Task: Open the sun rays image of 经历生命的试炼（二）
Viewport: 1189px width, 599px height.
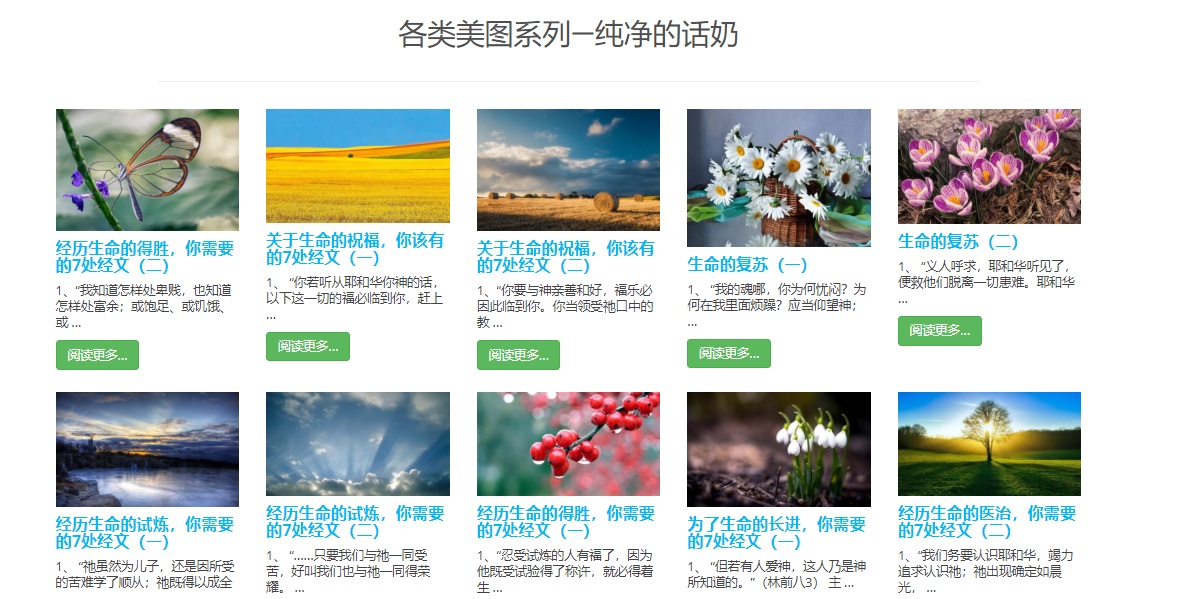Action: (357, 444)
